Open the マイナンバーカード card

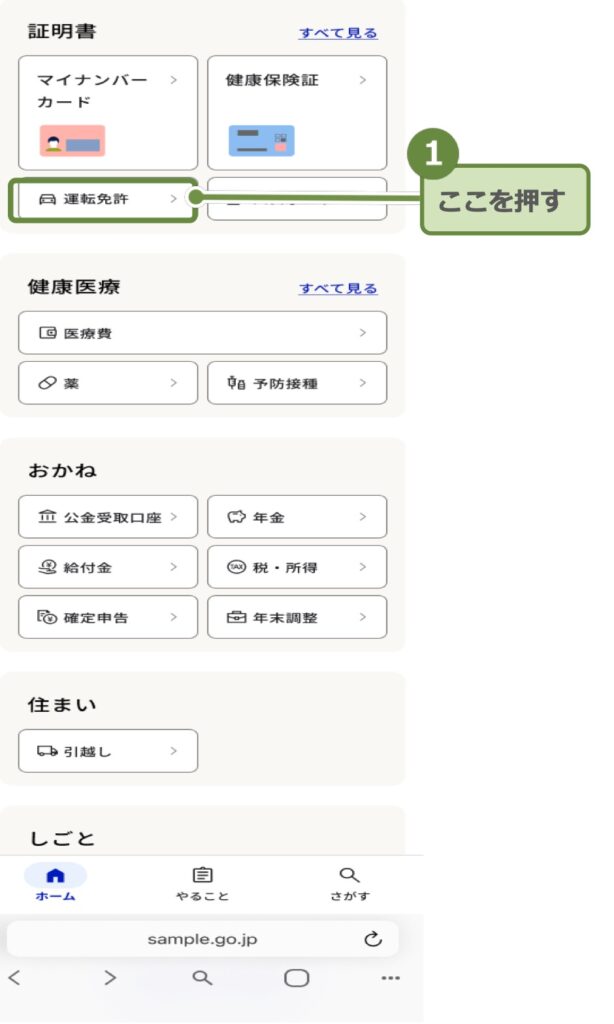click(x=108, y=112)
